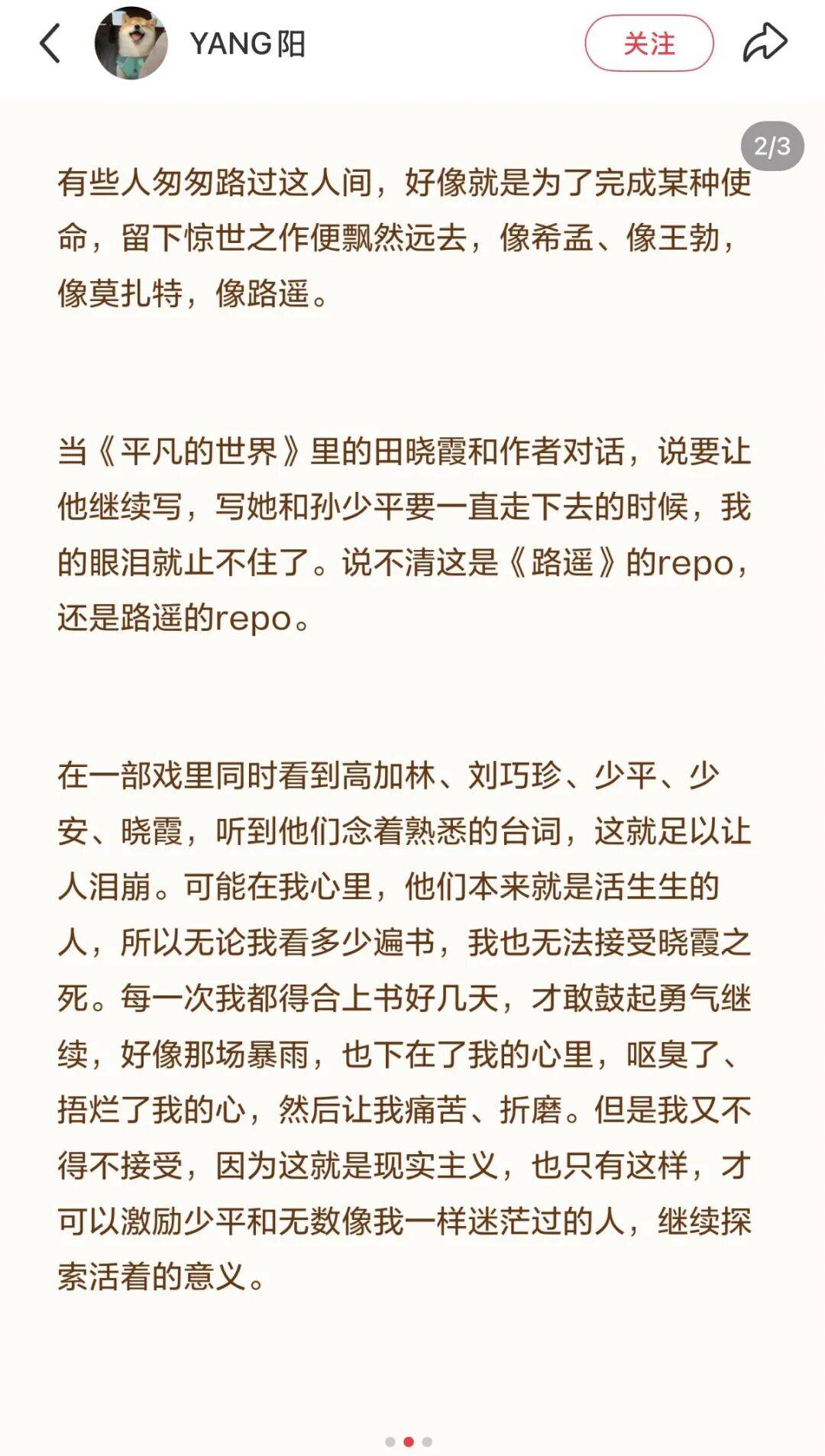This screenshot has width=825, height=1456.
Task: Go back using the top-left arrow
Action: pos(50,44)
